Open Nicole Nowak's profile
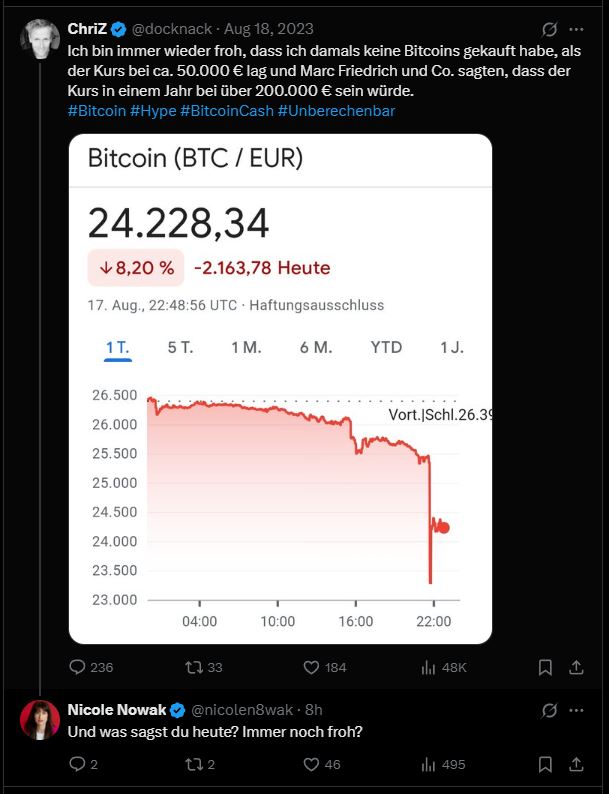Image resolution: width=609 pixels, height=794 pixels. [x=40, y=719]
